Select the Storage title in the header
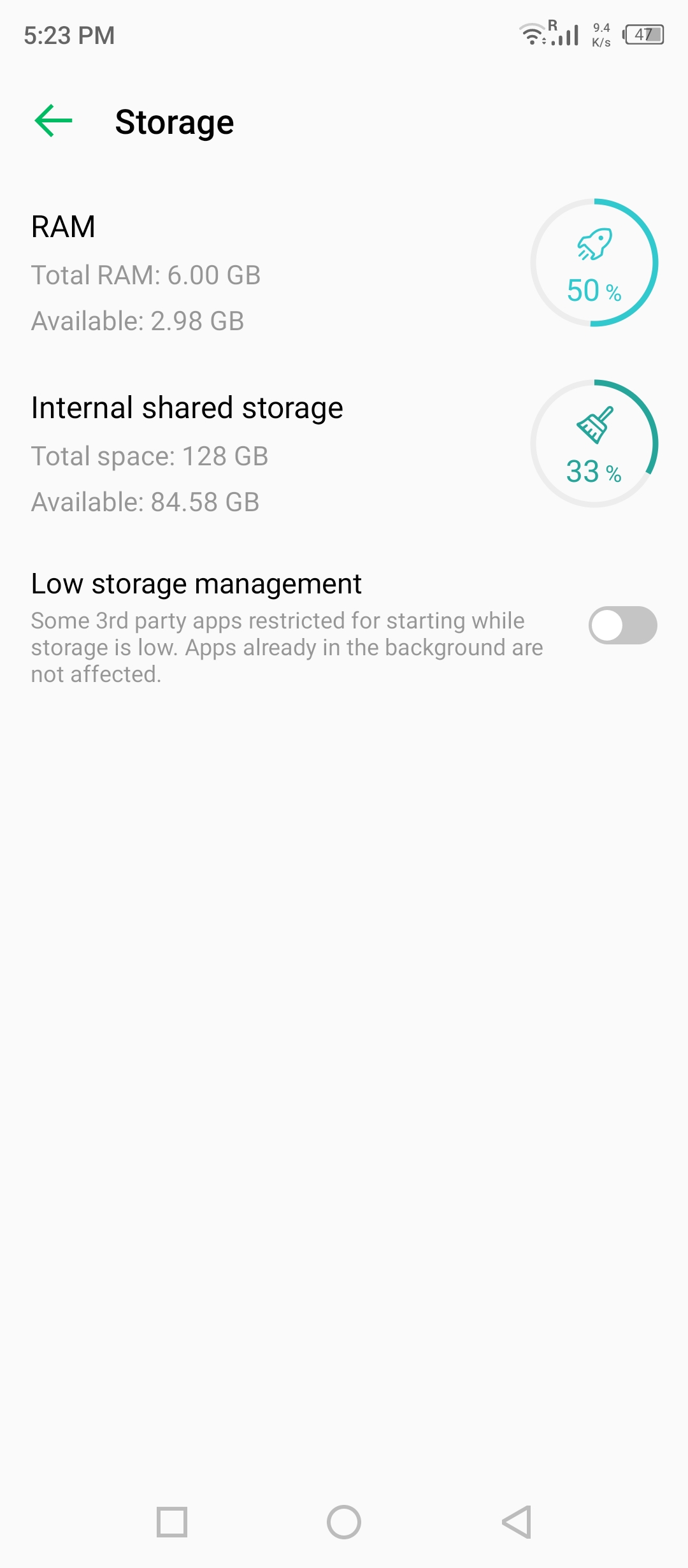Image resolution: width=688 pixels, height=1568 pixels. (174, 121)
